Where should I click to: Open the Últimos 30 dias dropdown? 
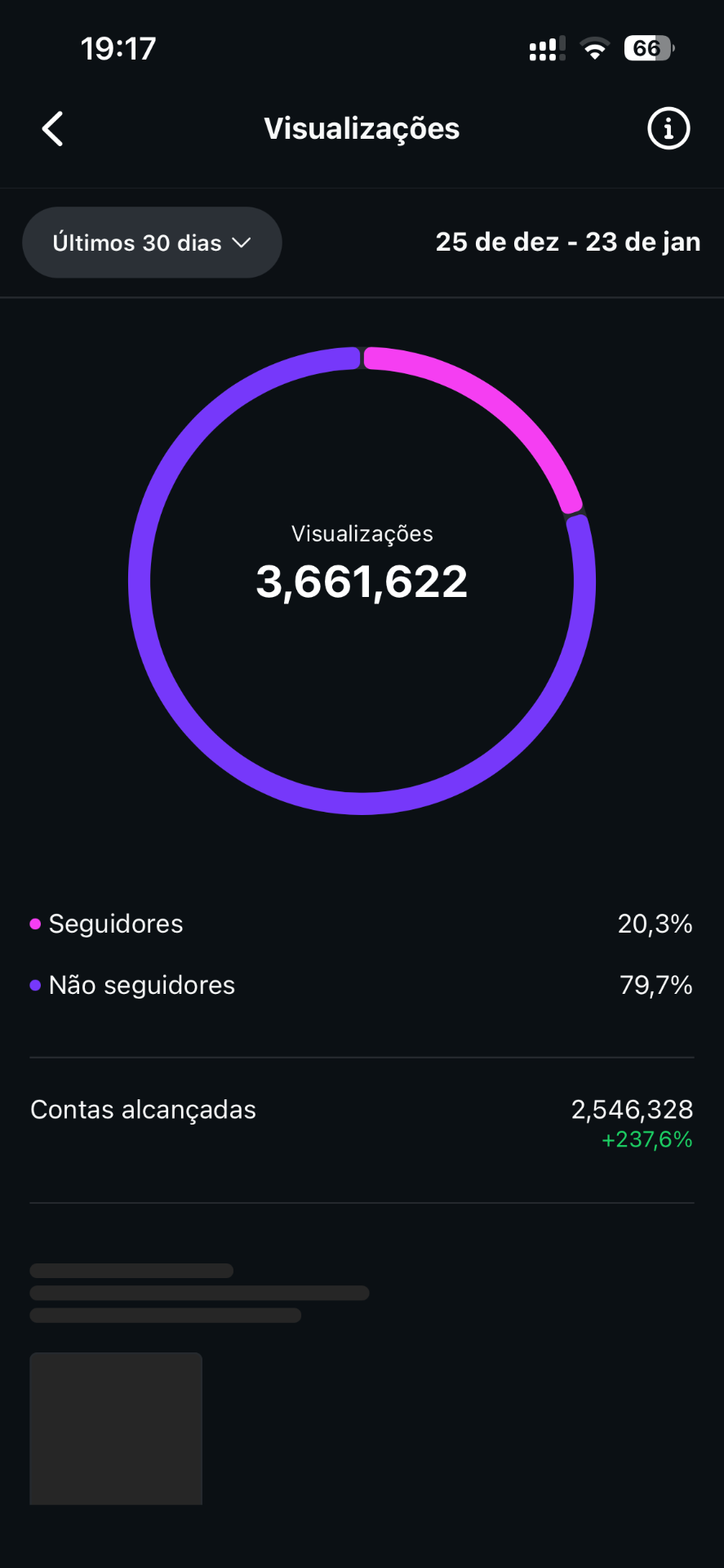(x=152, y=242)
